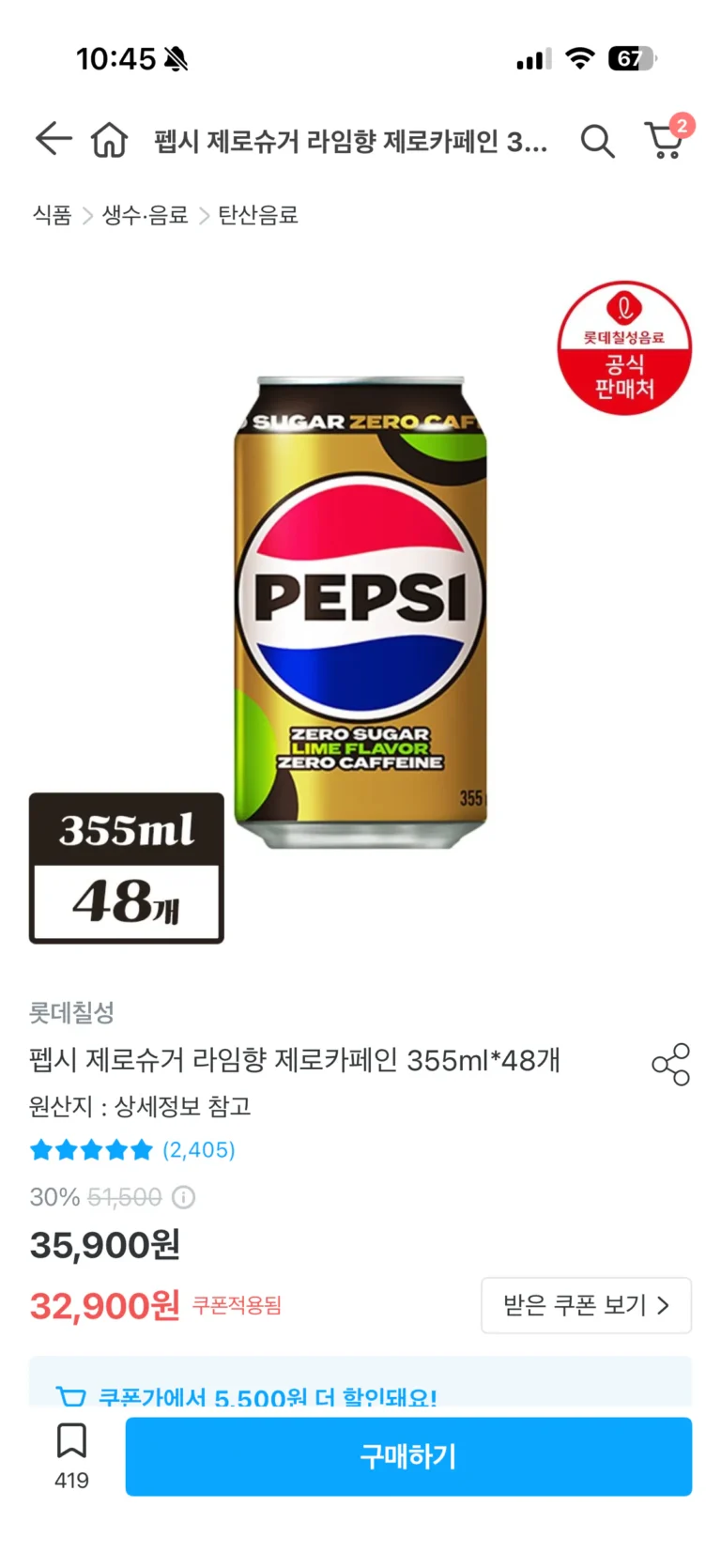Screen dimensions: 721x1568
Task: Share this Pepsi product
Action: click(x=670, y=1064)
